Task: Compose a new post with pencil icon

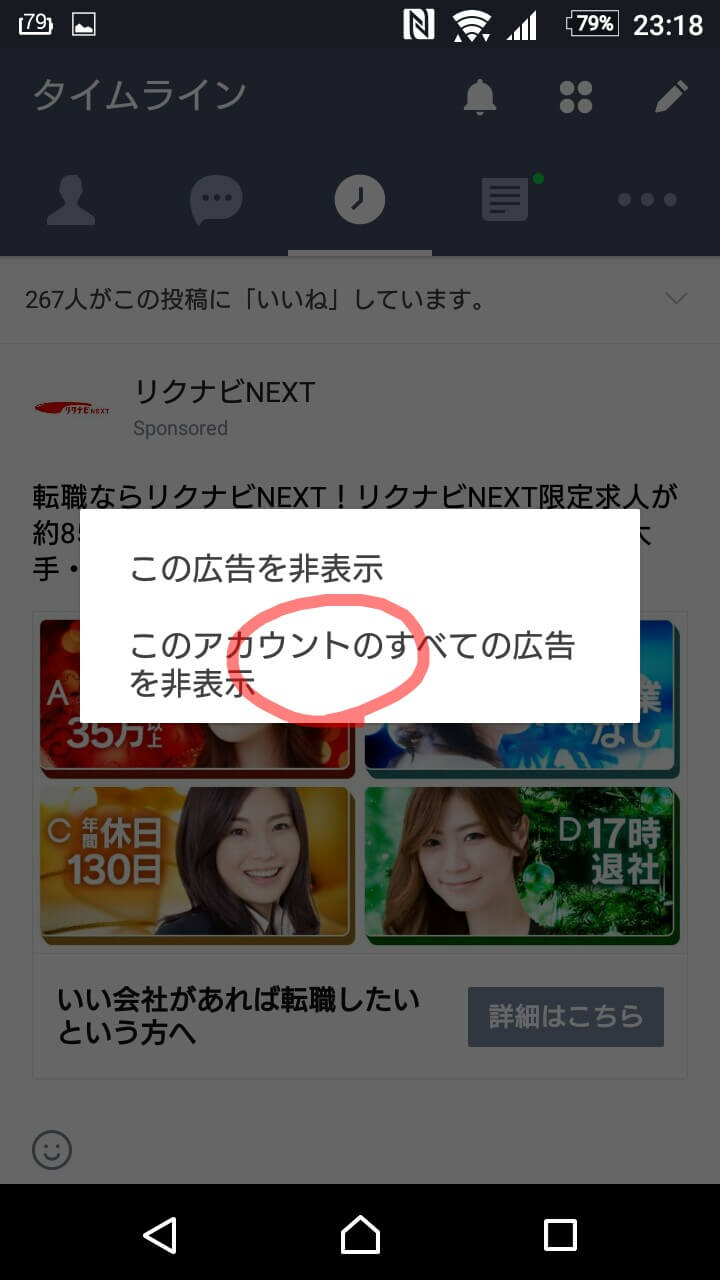Action: click(x=671, y=96)
